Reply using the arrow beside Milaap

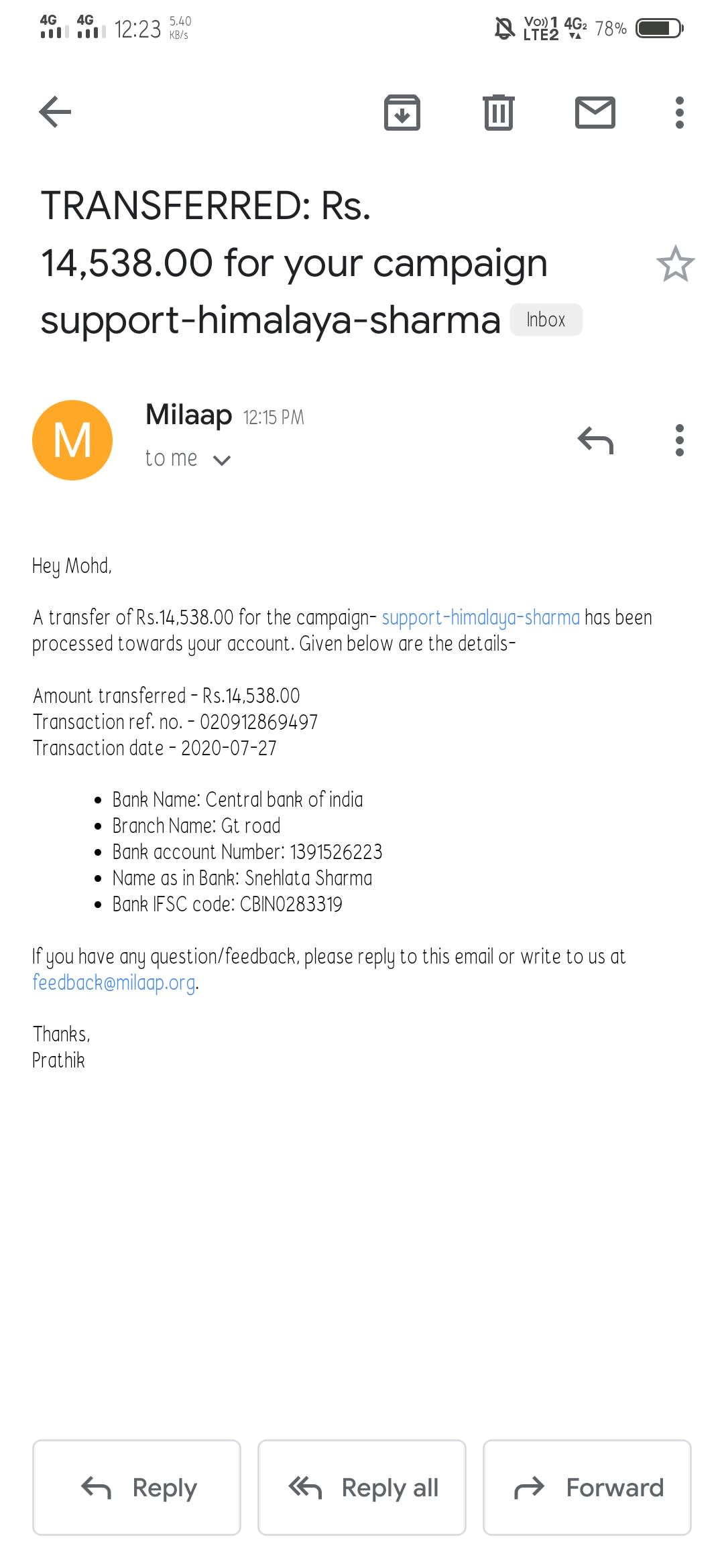coord(595,440)
